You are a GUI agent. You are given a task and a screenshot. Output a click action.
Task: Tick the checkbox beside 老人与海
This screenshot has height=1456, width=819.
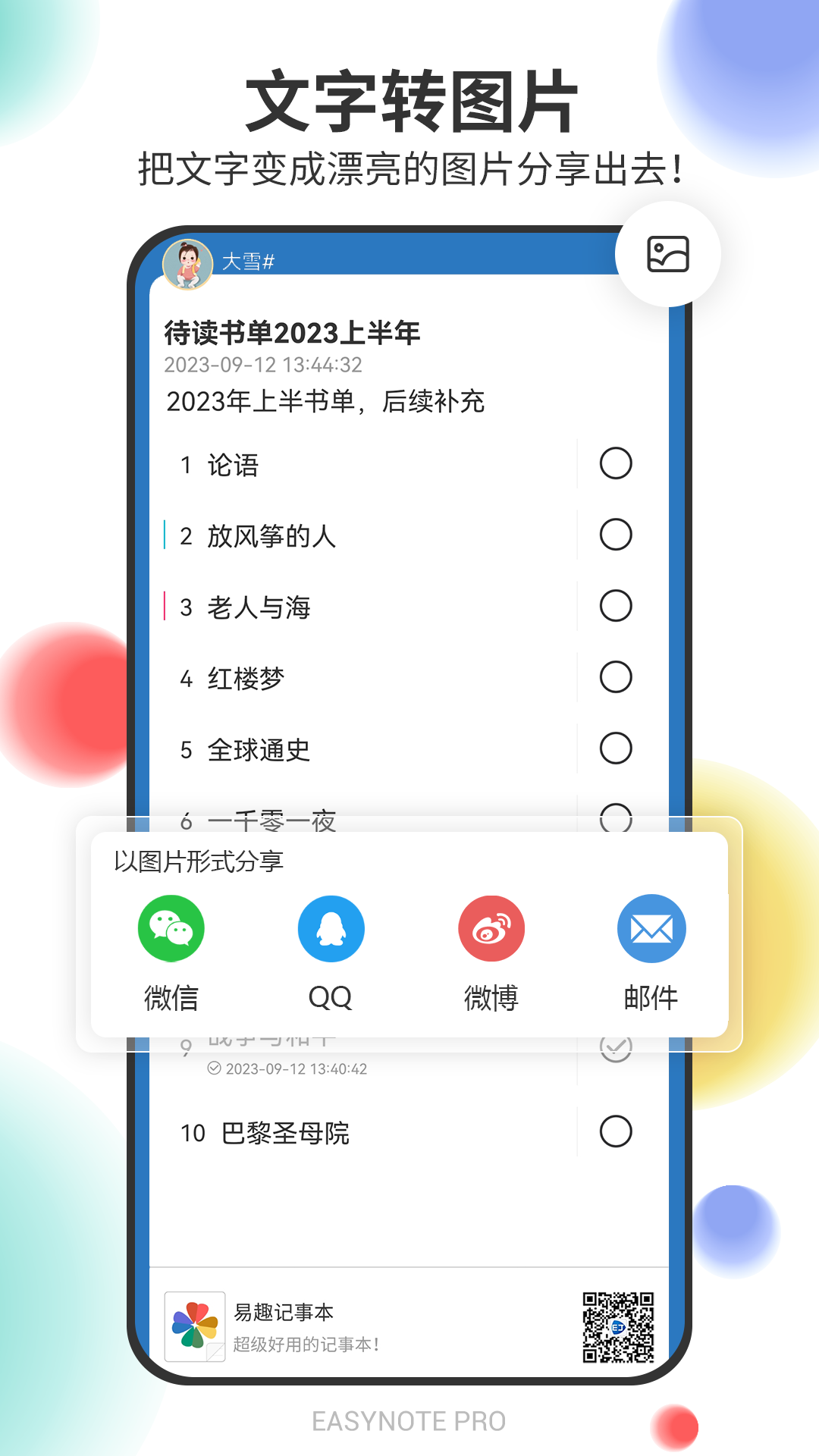(x=614, y=606)
